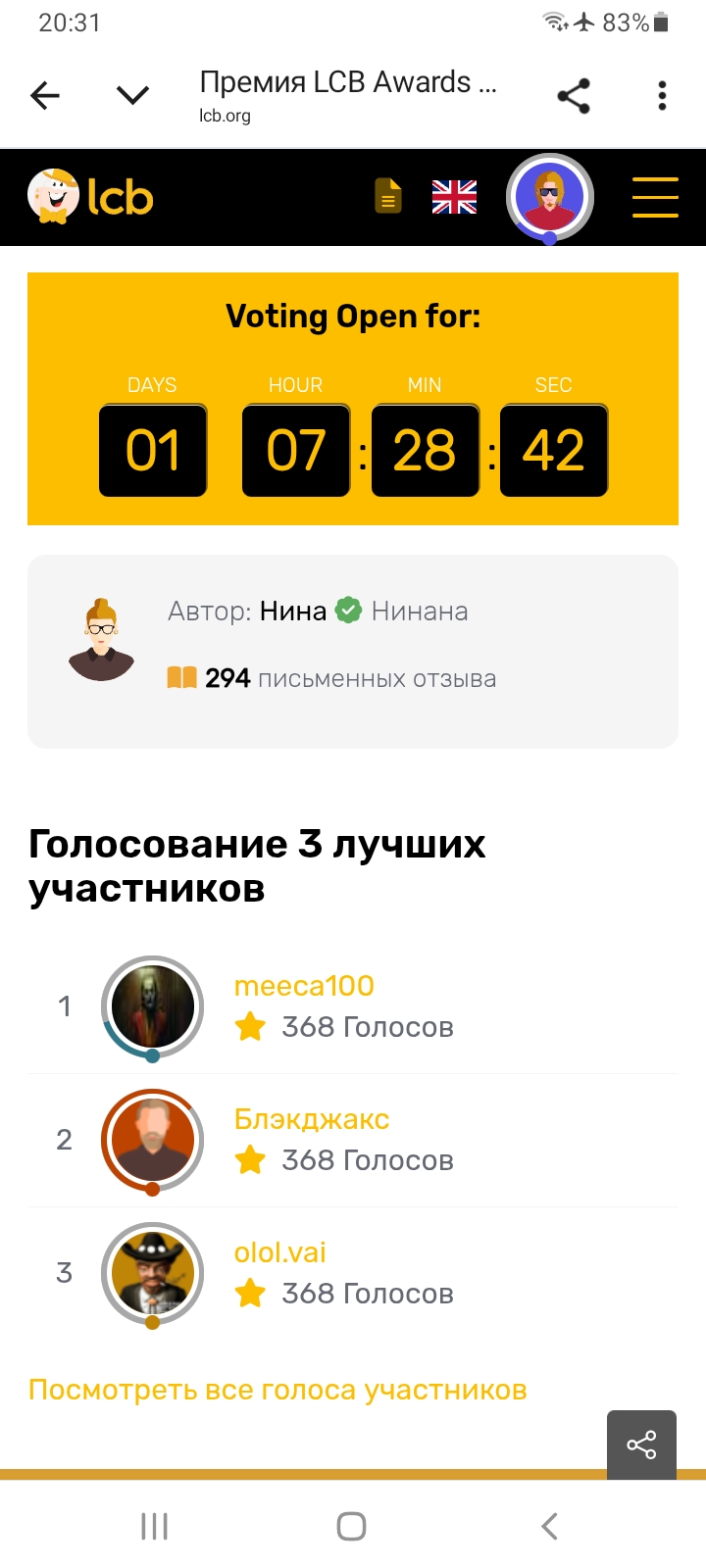Visit olol.vai's profile
This screenshot has width=706, height=1568.
tap(280, 1252)
